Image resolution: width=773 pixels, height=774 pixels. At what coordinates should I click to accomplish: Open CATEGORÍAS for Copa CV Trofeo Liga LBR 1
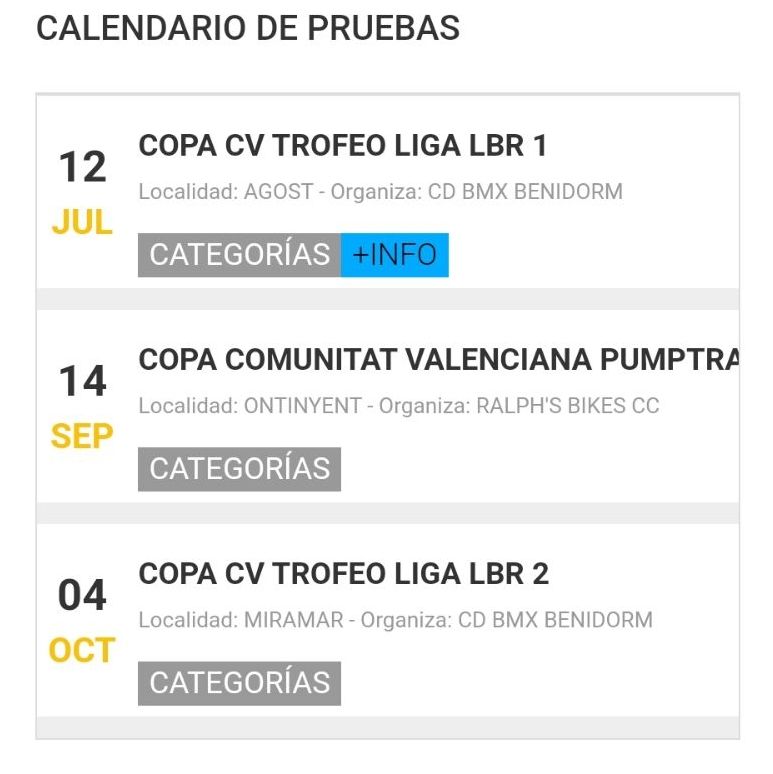pos(239,255)
